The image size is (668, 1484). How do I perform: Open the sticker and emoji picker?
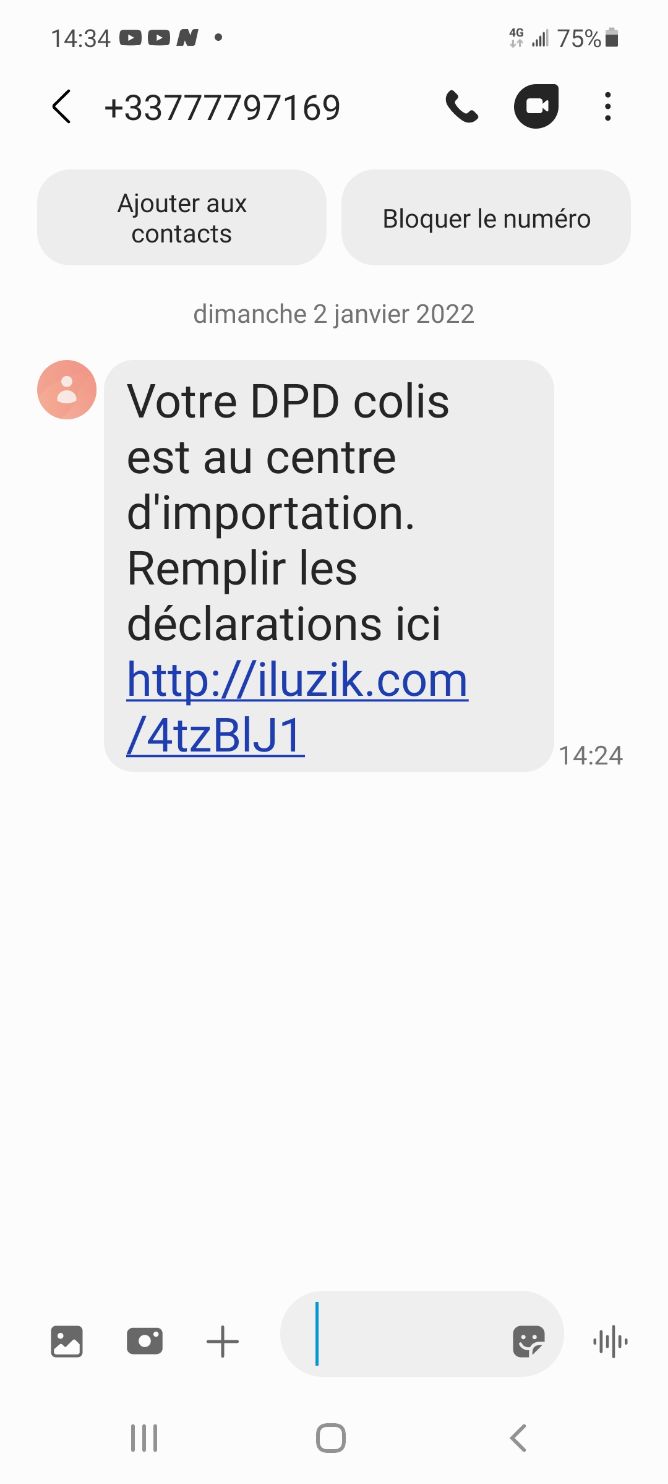[528, 1341]
